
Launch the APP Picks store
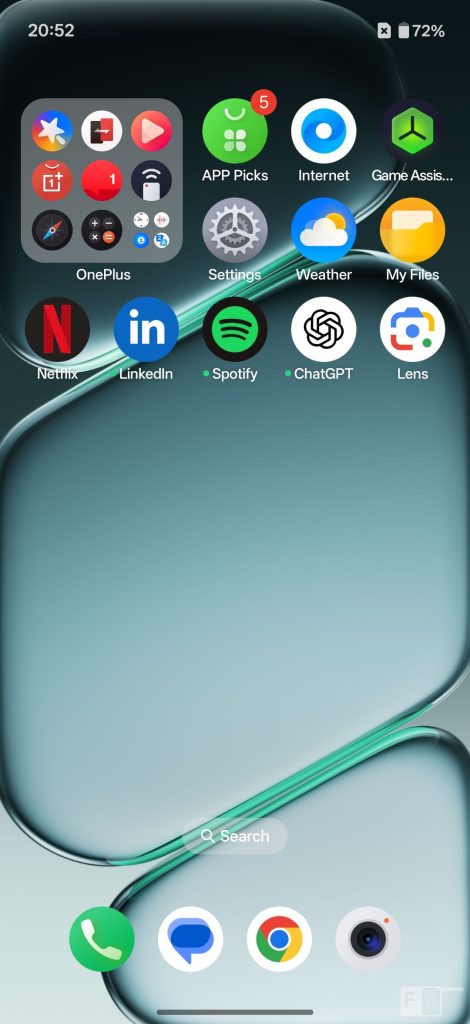point(235,131)
